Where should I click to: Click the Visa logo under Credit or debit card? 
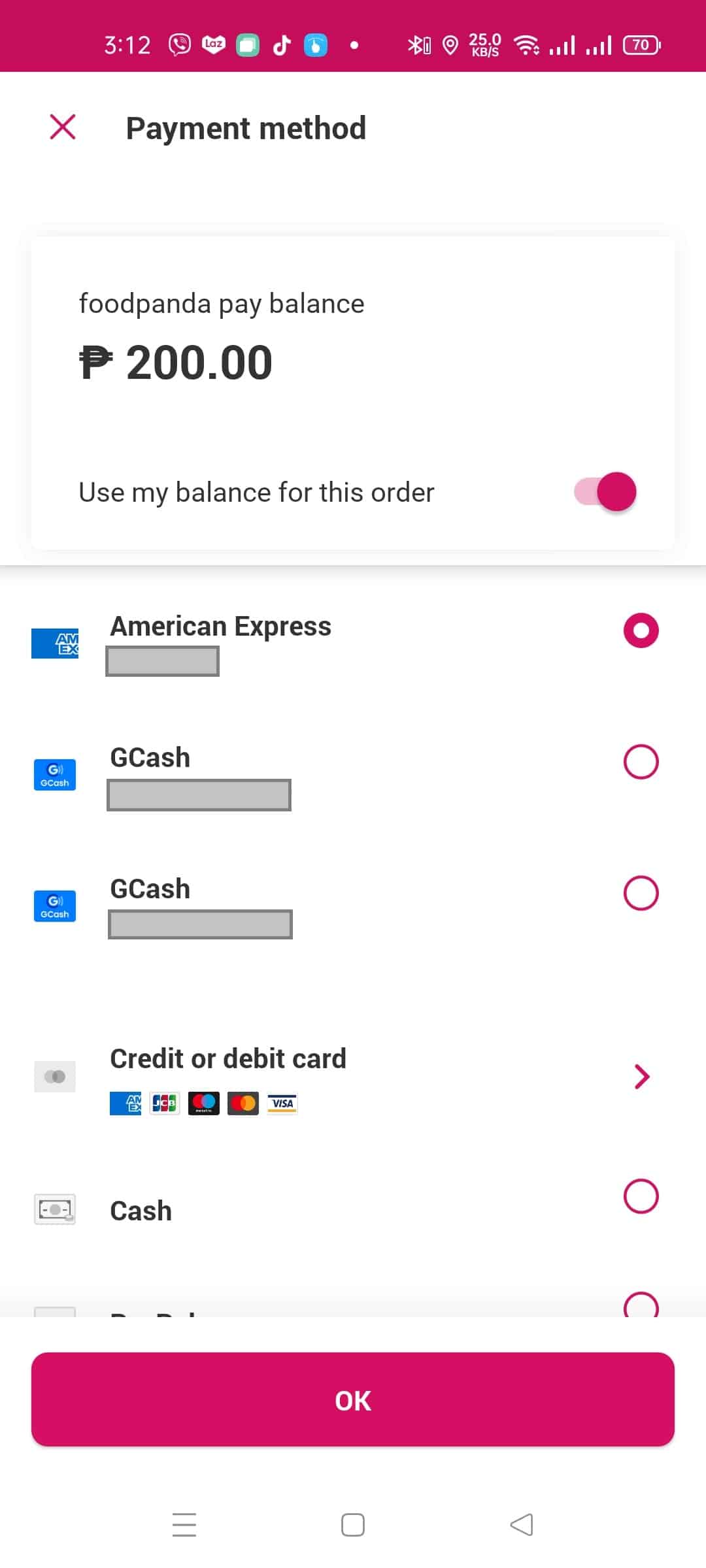coord(281,1102)
